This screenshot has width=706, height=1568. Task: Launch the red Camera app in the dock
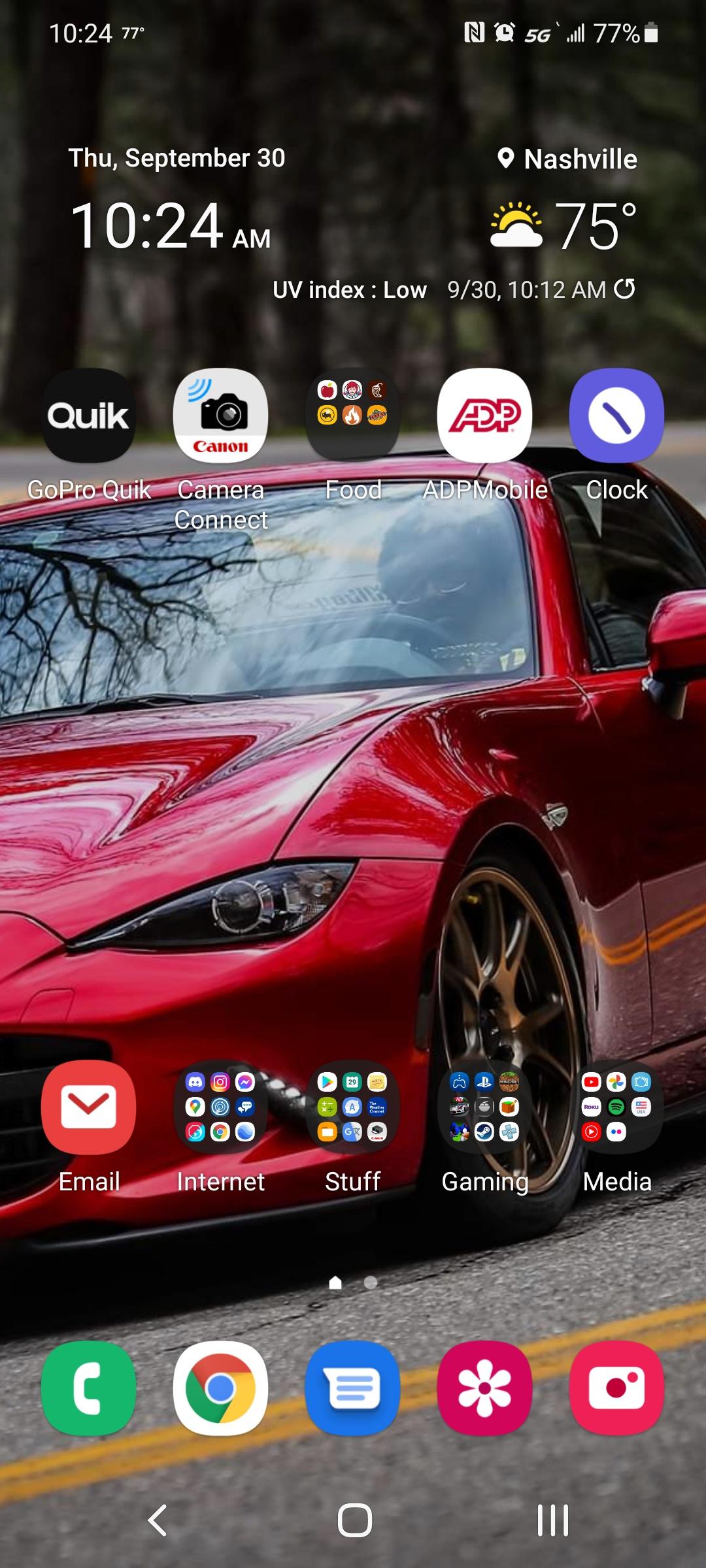[616, 1388]
